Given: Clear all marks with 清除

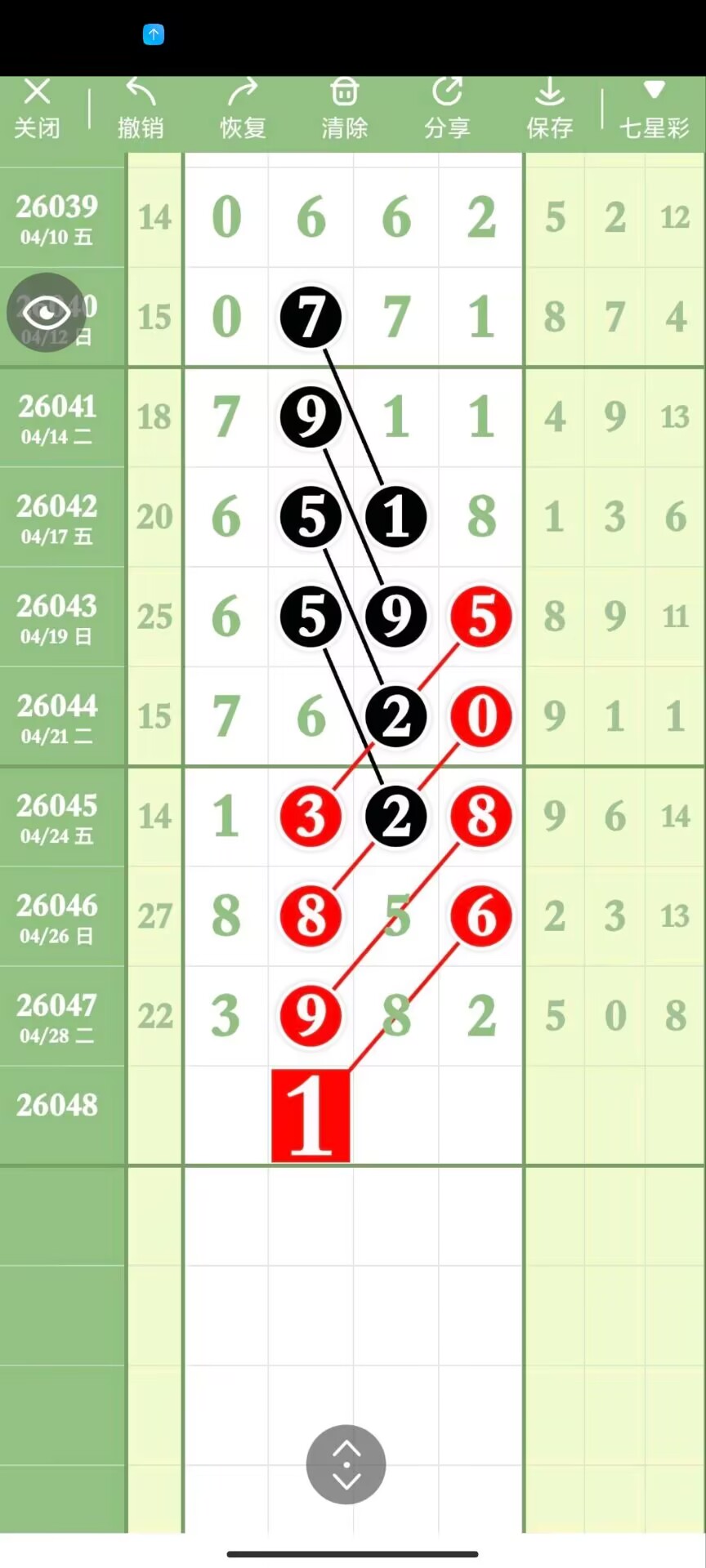Looking at the screenshot, I should pyautogui.click(x=345, y=109).
